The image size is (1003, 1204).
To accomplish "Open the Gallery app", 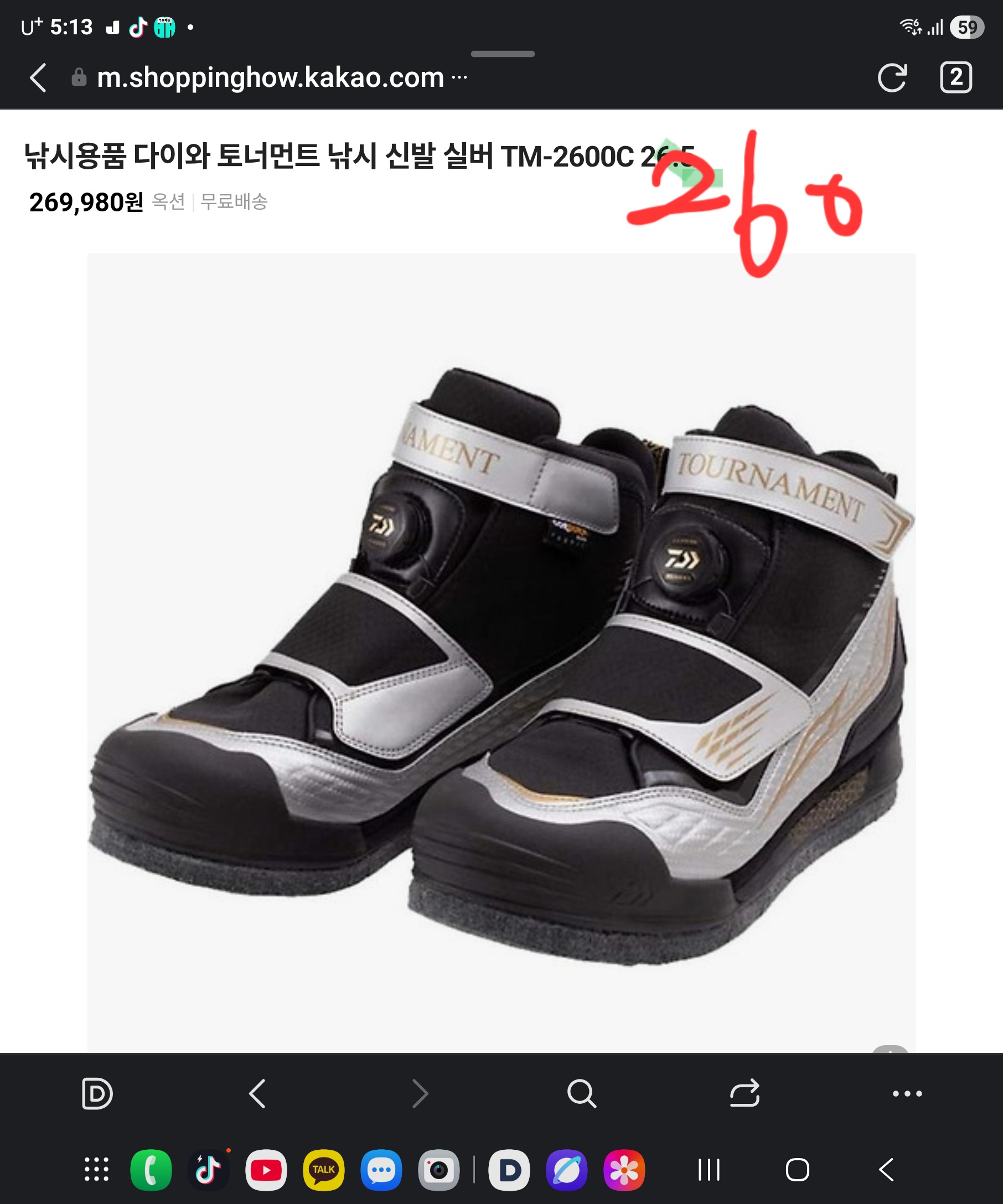I will [x=624, y=1170].
